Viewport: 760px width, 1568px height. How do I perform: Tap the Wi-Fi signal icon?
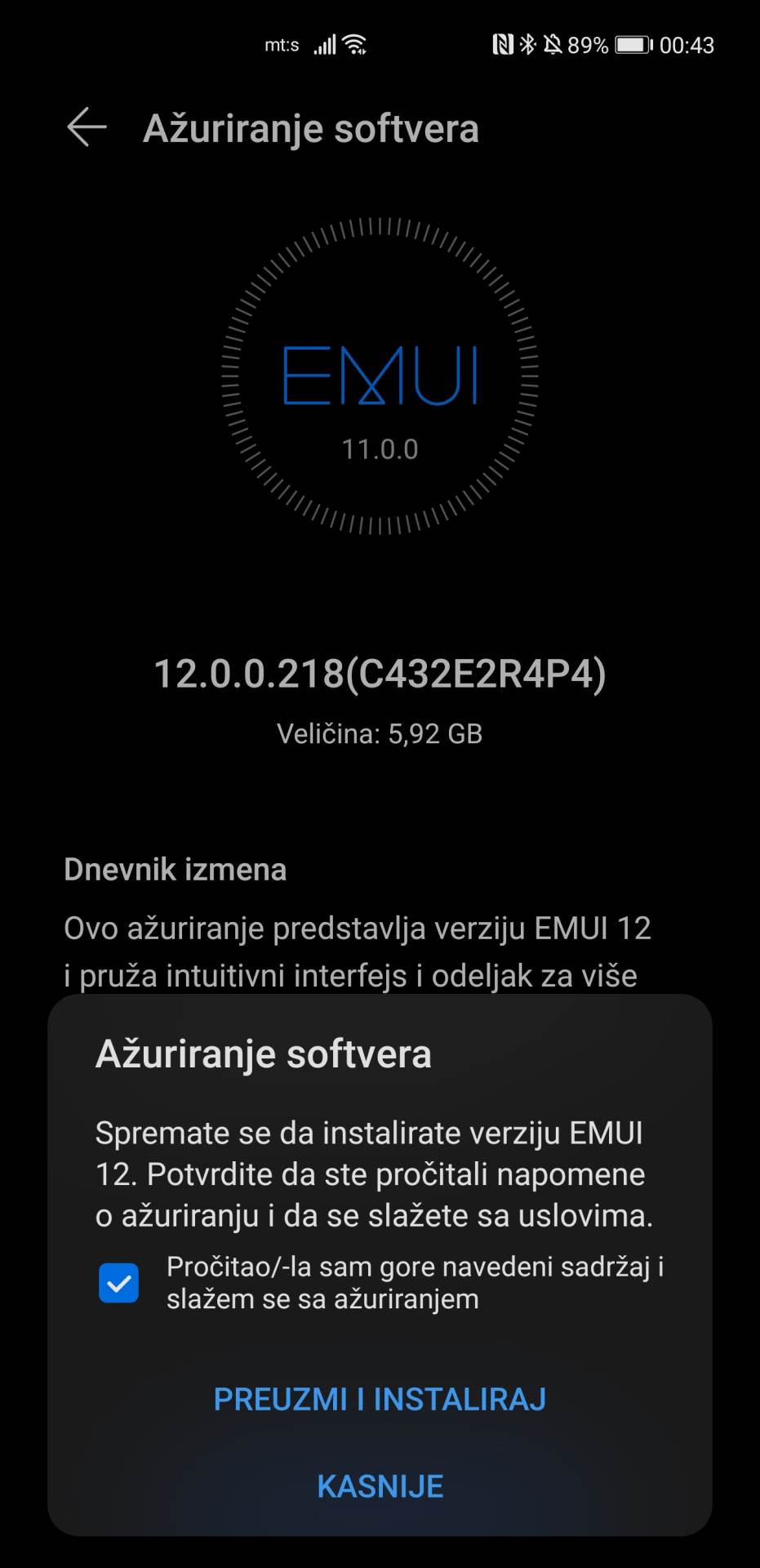coord(354,44)
